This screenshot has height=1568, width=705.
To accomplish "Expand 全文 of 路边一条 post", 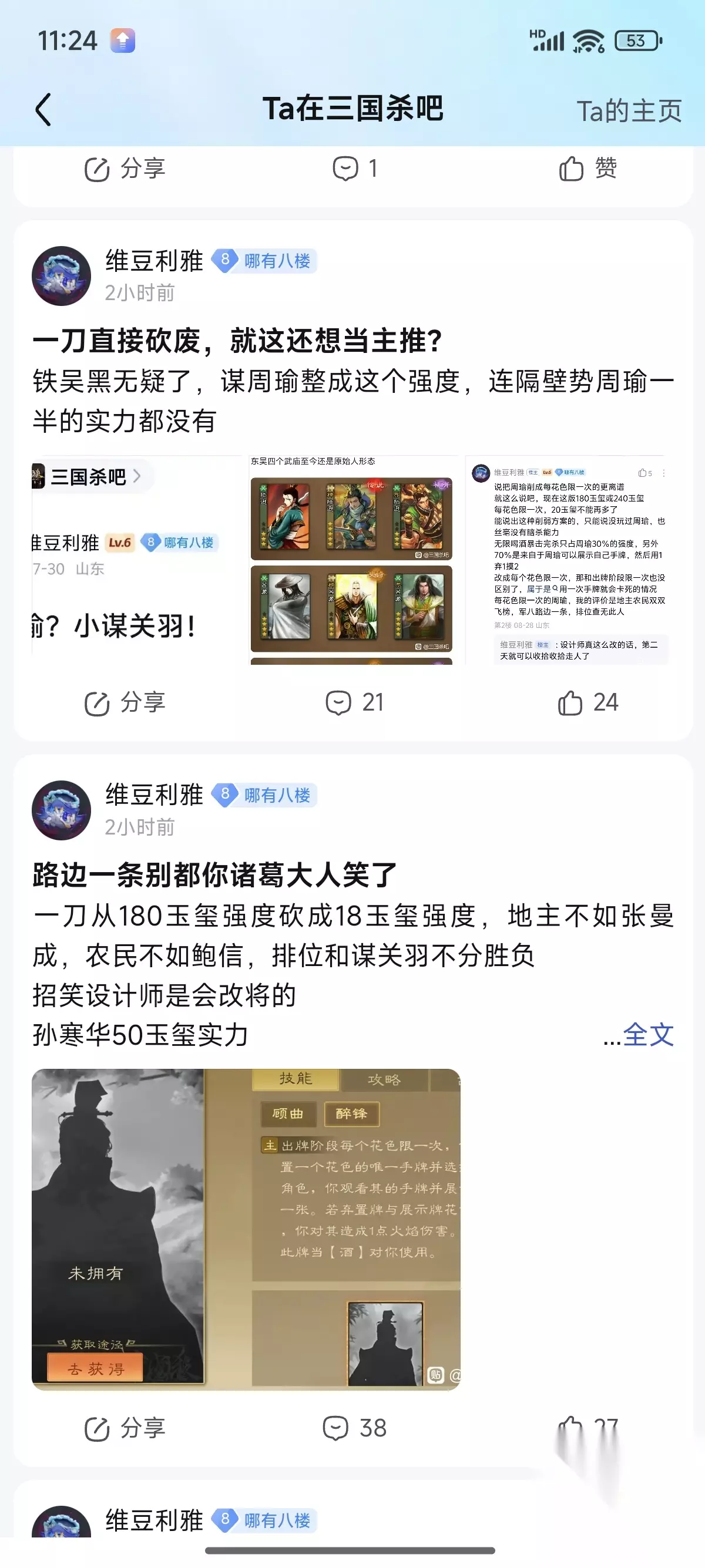I will [649, 1035].
